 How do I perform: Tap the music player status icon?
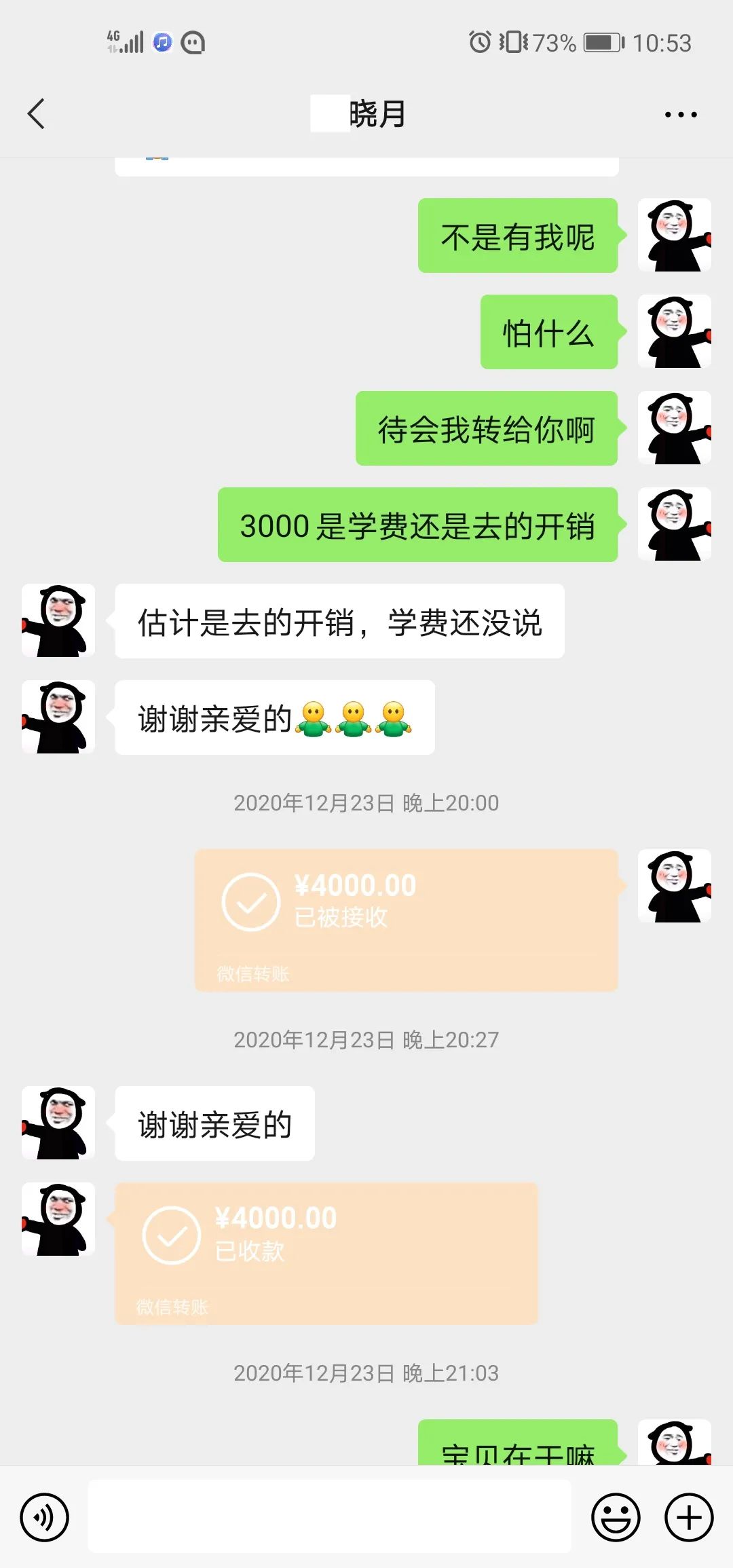[x=161, y=43]
